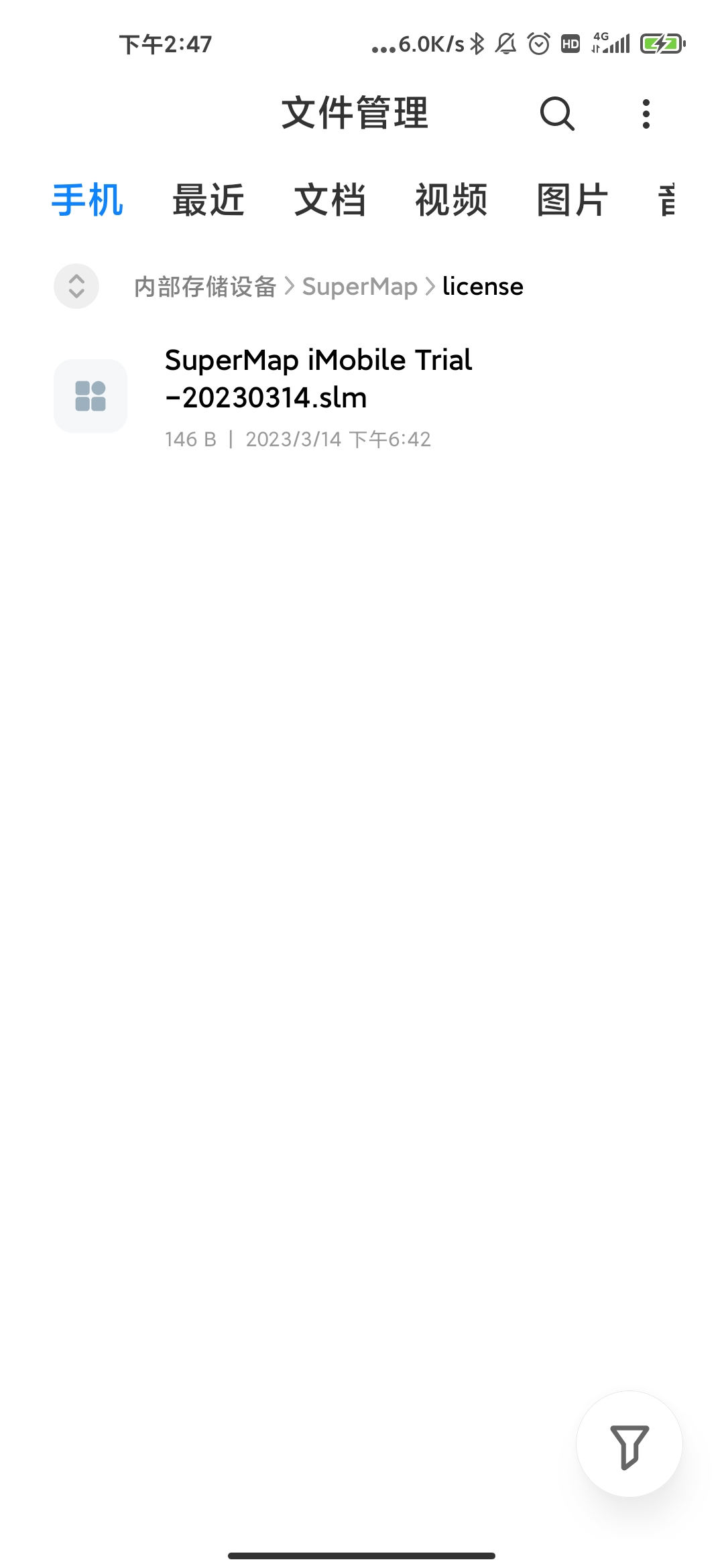This screenshot has width=724, height=1568.
Task: Switch to the 视频 tab
Action: click(x=451, y=200)
